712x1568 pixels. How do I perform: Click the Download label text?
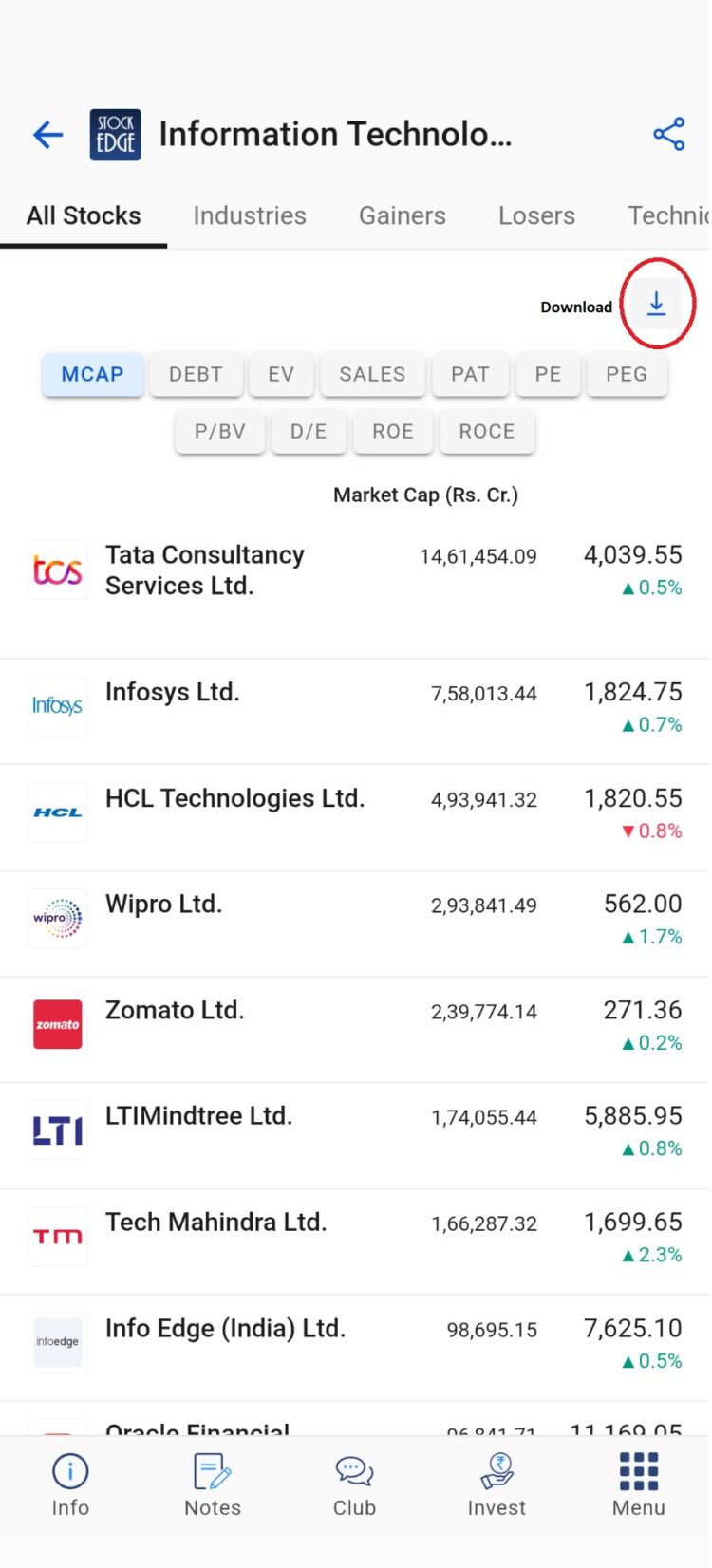pos(576,307)
